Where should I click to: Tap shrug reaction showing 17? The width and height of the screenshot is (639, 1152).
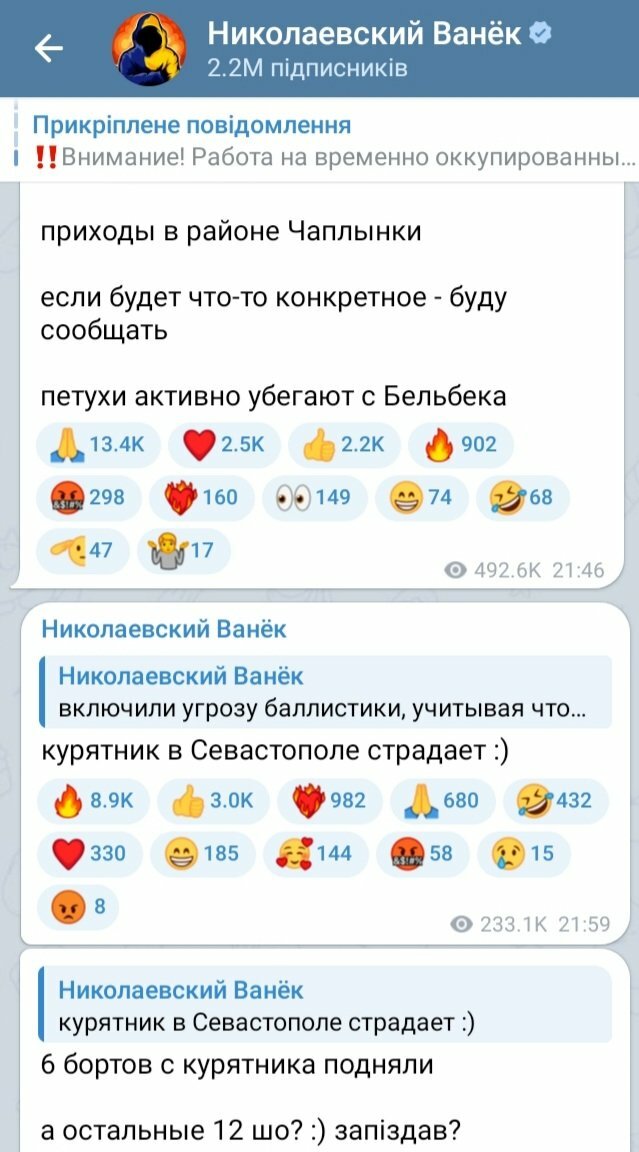184,550
